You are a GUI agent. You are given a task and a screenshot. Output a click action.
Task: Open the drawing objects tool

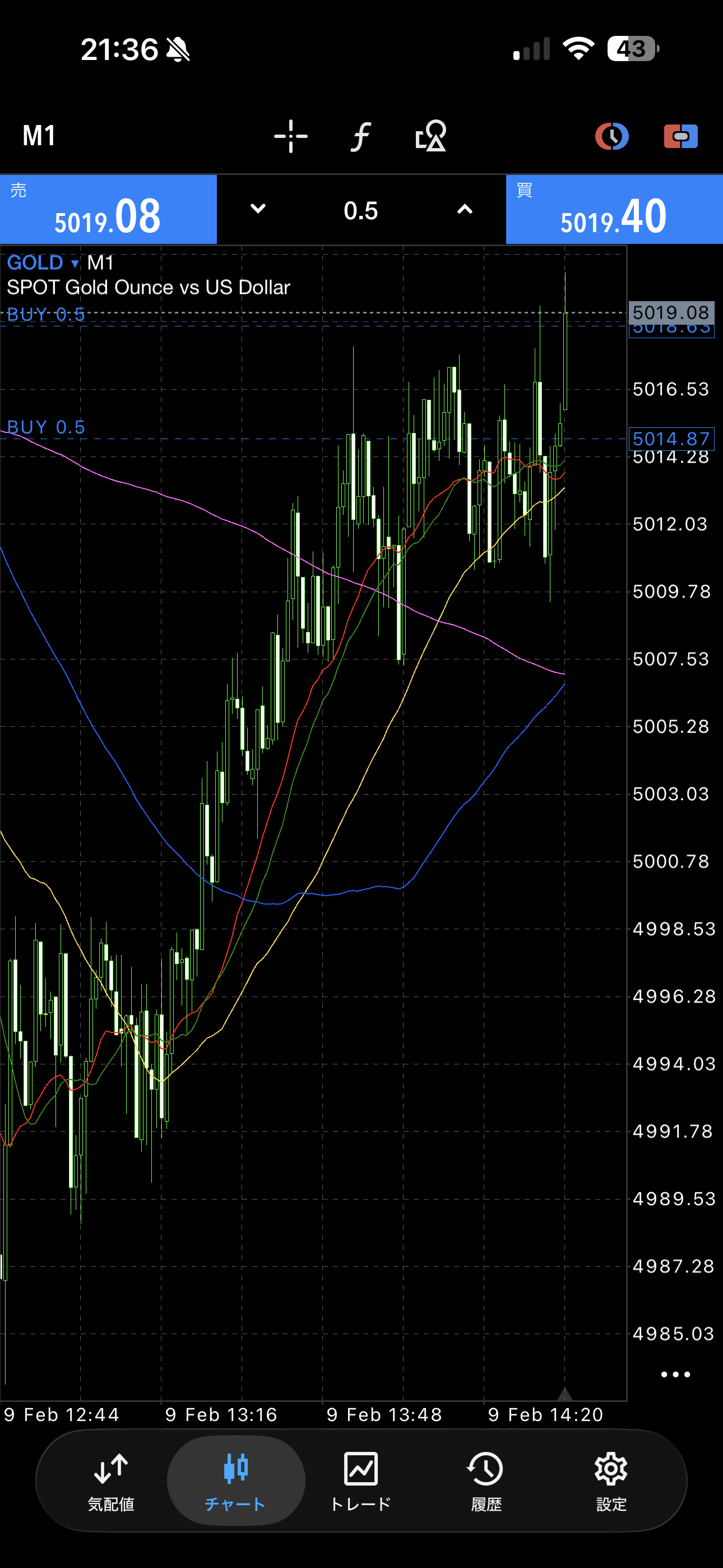pos(431,136)
